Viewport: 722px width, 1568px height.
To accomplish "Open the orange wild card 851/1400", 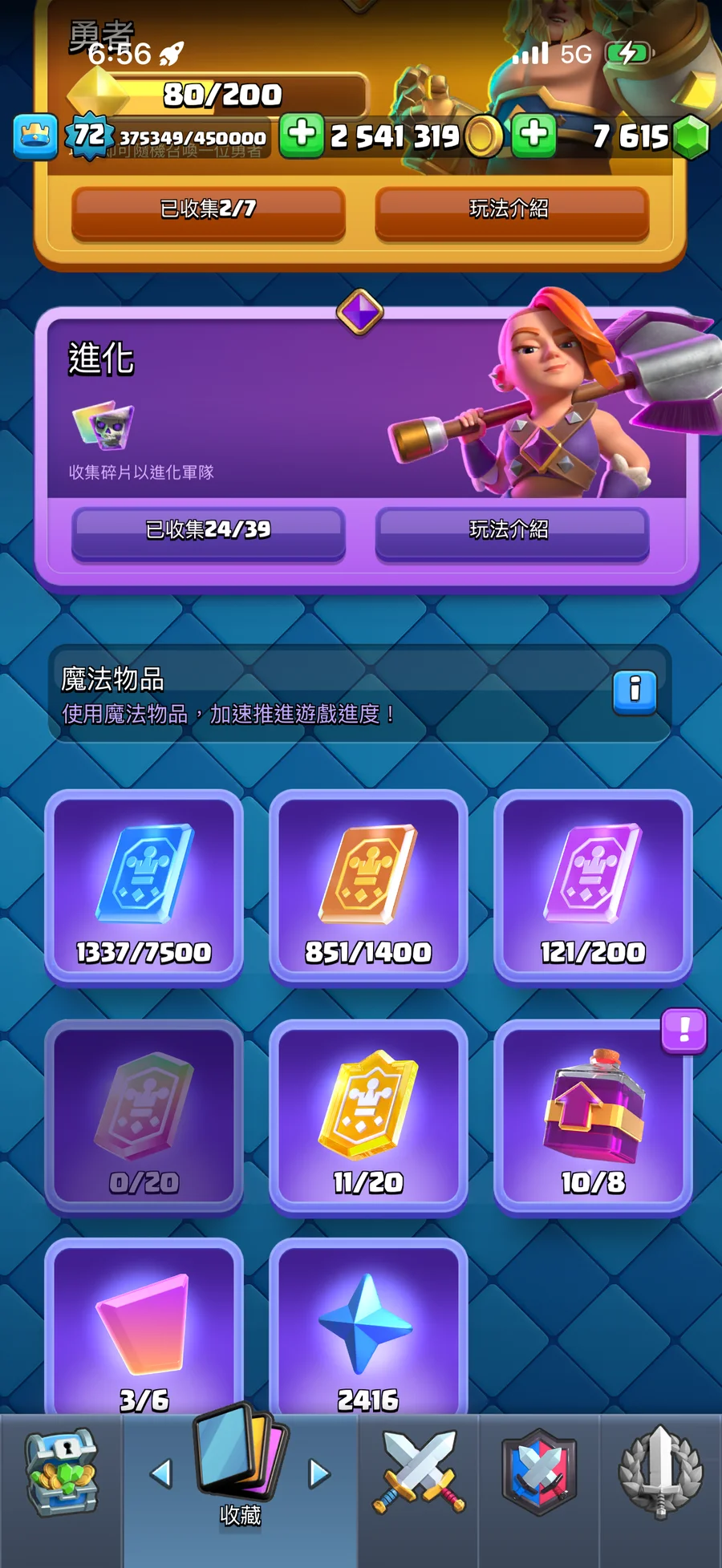I will coord(368,886).
